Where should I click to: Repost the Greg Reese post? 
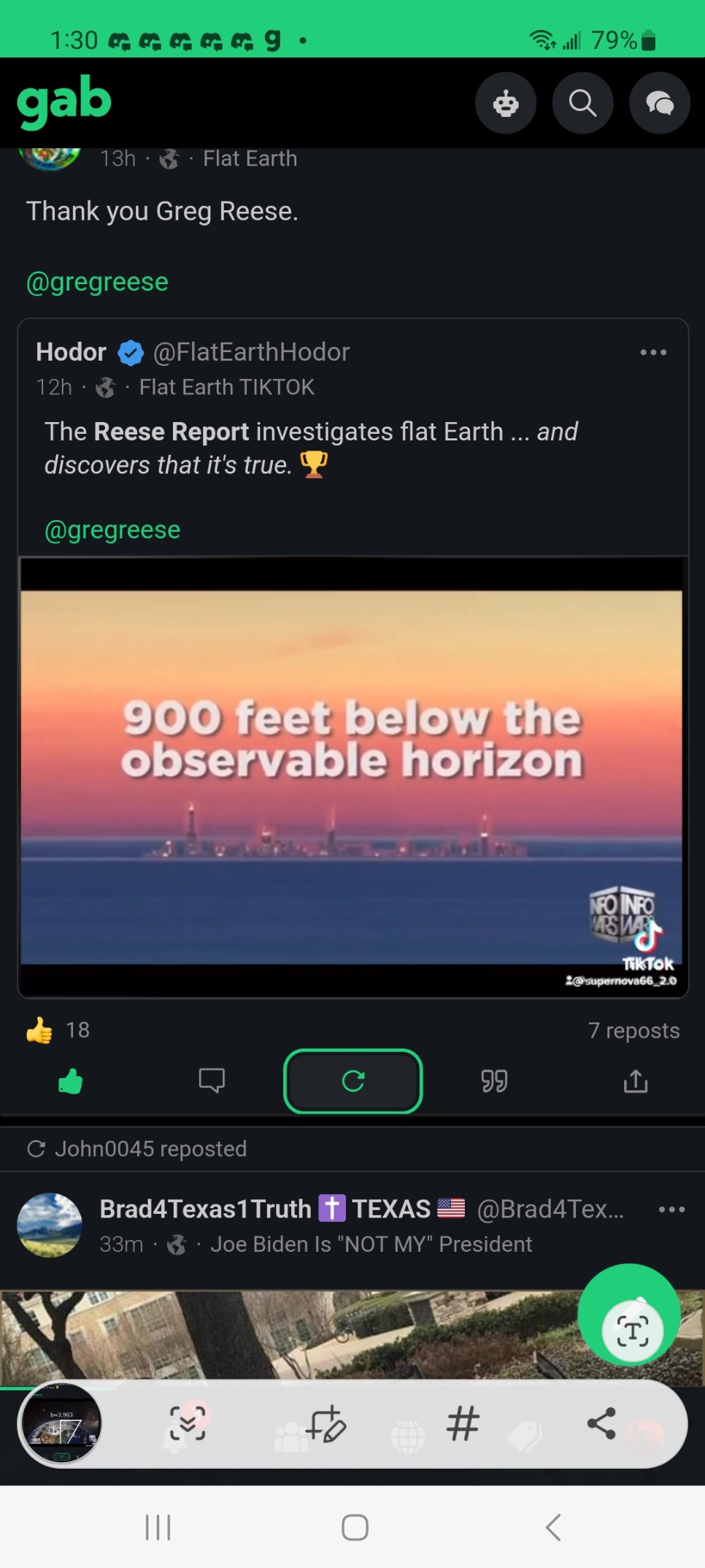[353, 1081]
